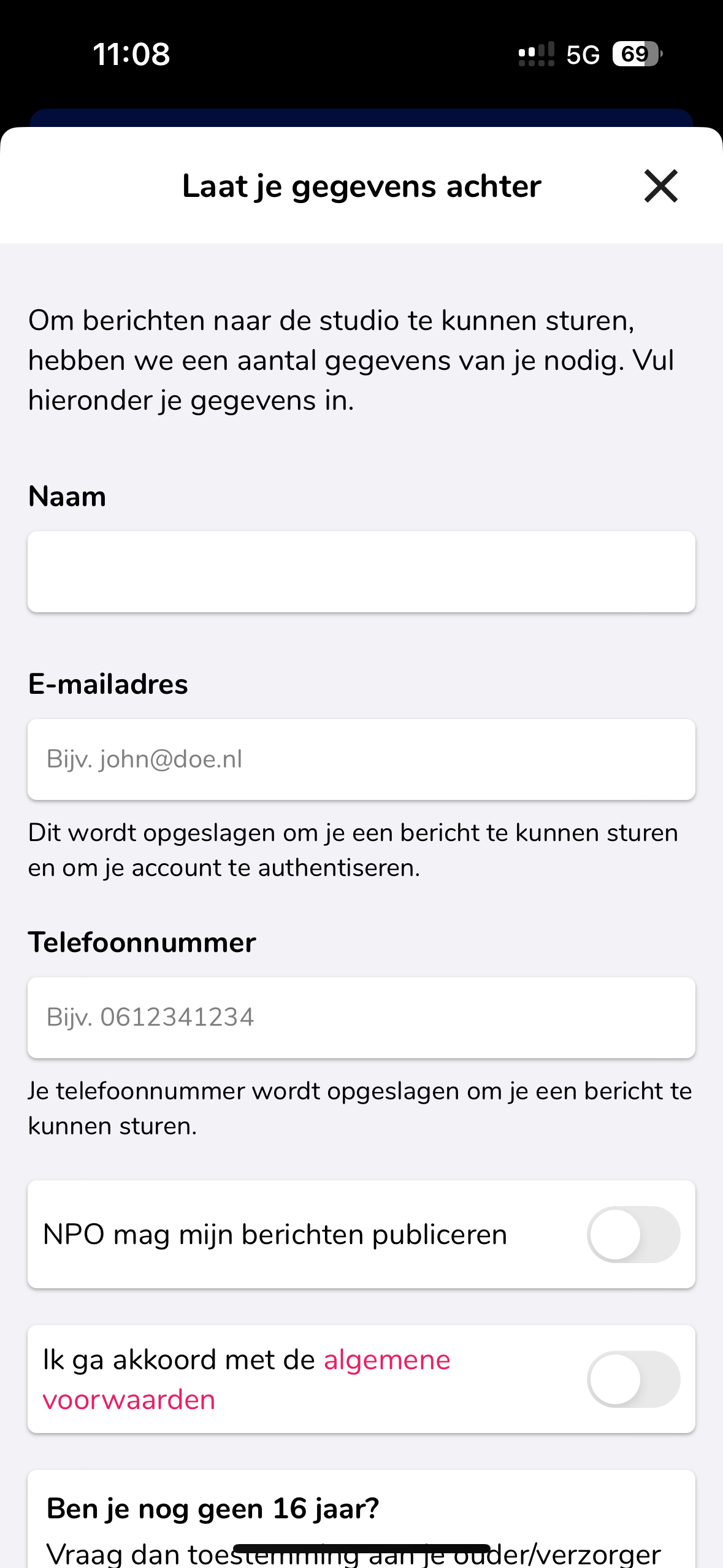The image size is (723, 1568).
Task: Toggle agreement with algemene voorwaarden
Action: click(633, 1379)
